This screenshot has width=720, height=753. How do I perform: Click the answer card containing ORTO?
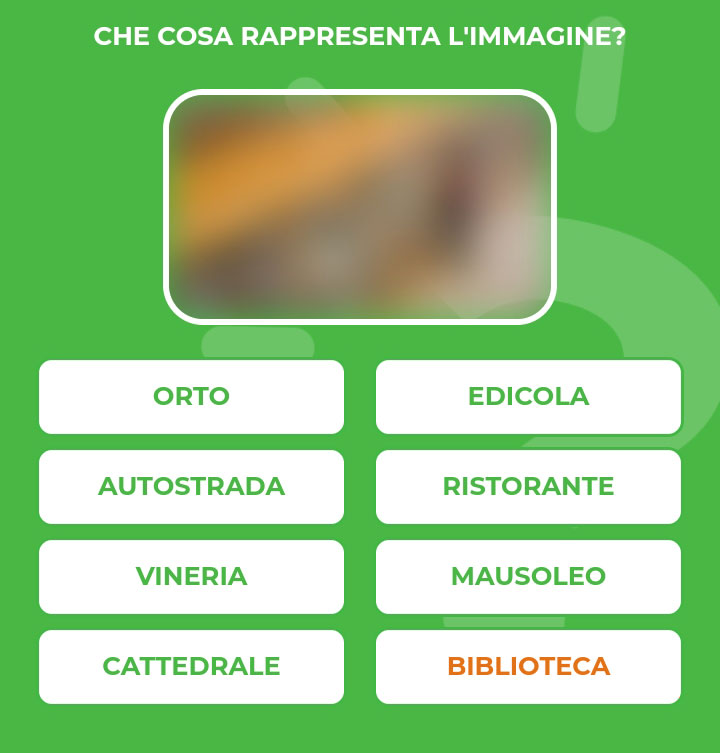(190, 396)
